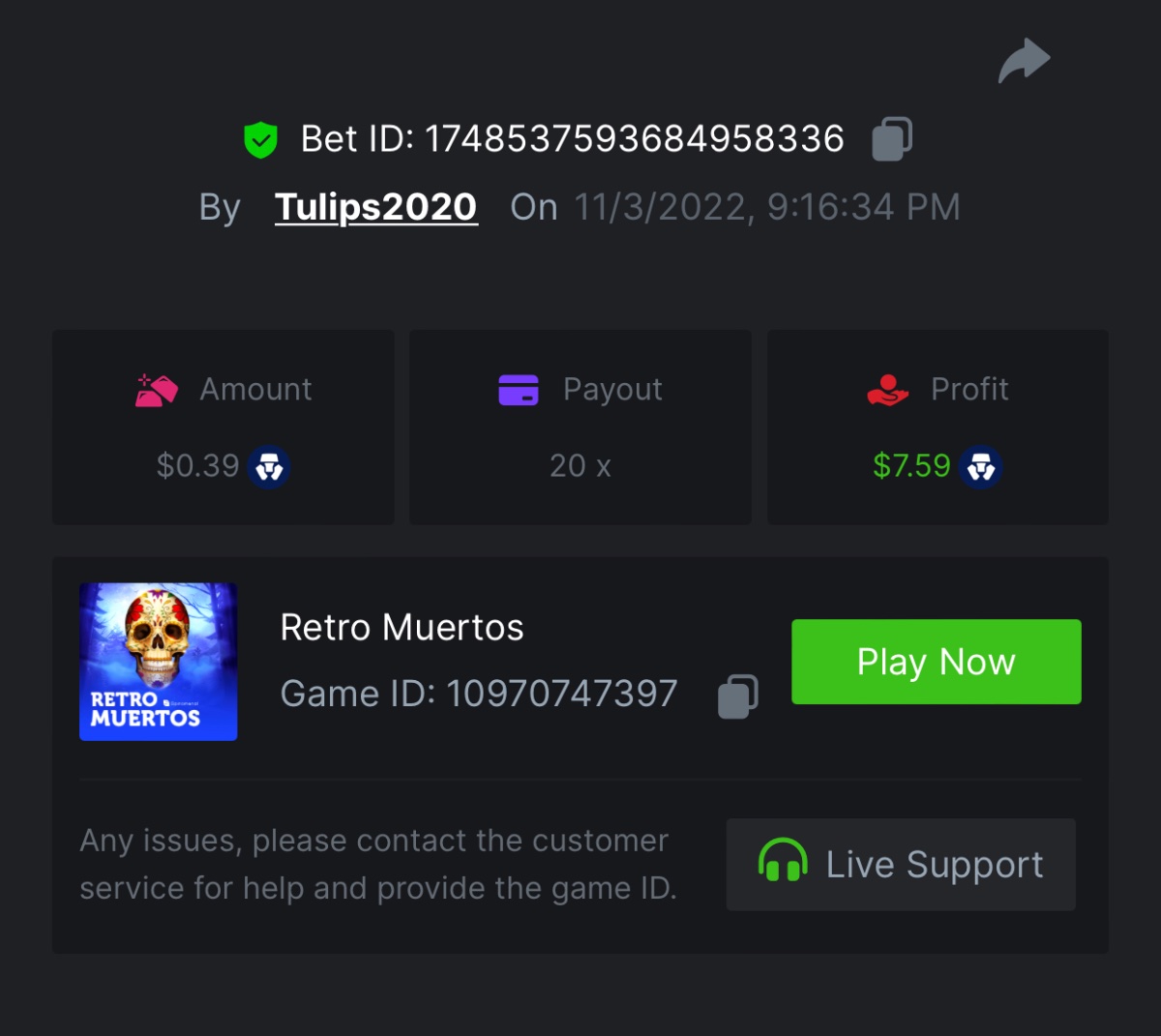
Task: Tap the Play Now button
Action: click(x=936, y=662)
